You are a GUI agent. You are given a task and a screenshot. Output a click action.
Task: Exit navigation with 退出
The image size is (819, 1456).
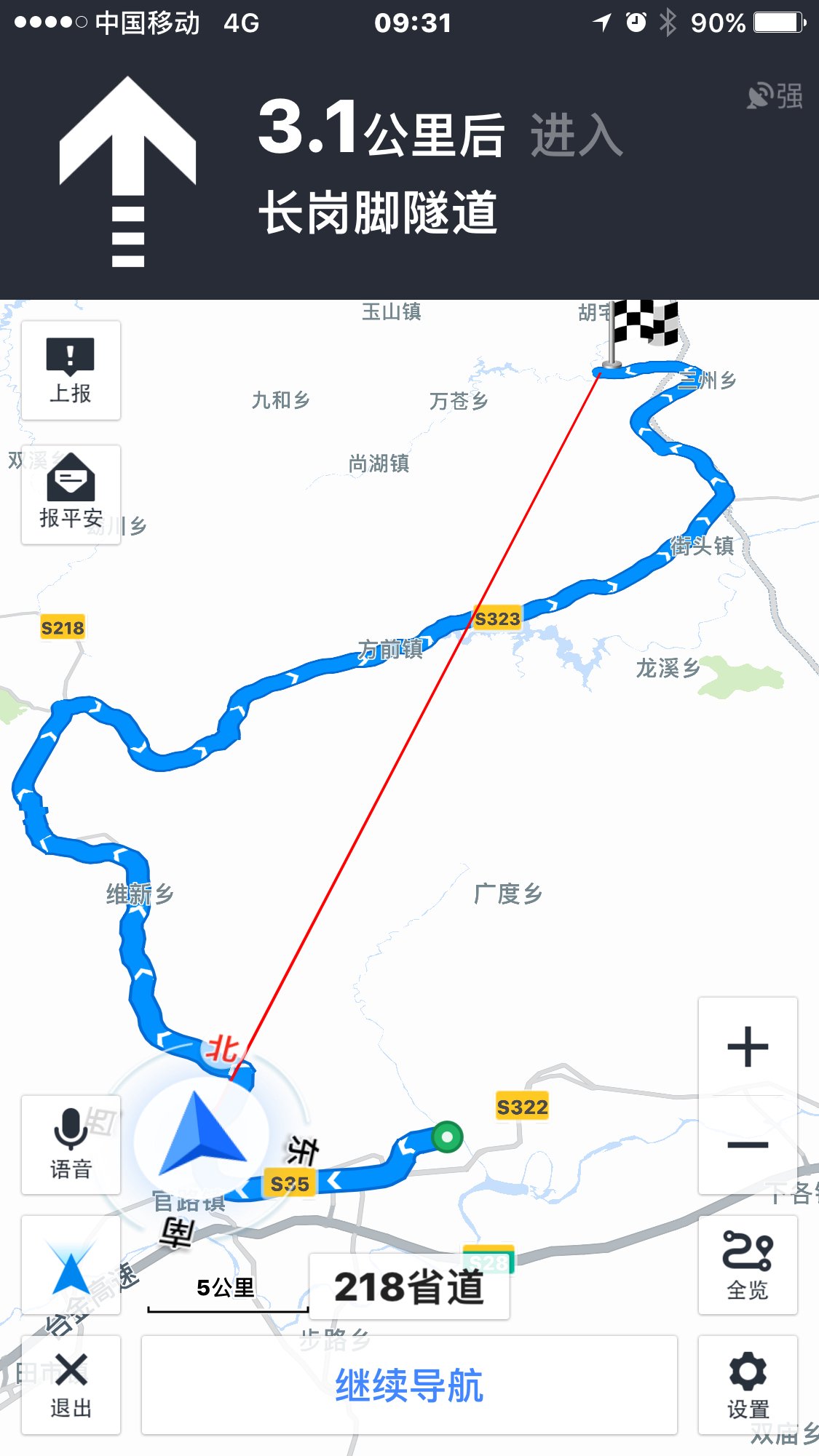point(71,1385)
